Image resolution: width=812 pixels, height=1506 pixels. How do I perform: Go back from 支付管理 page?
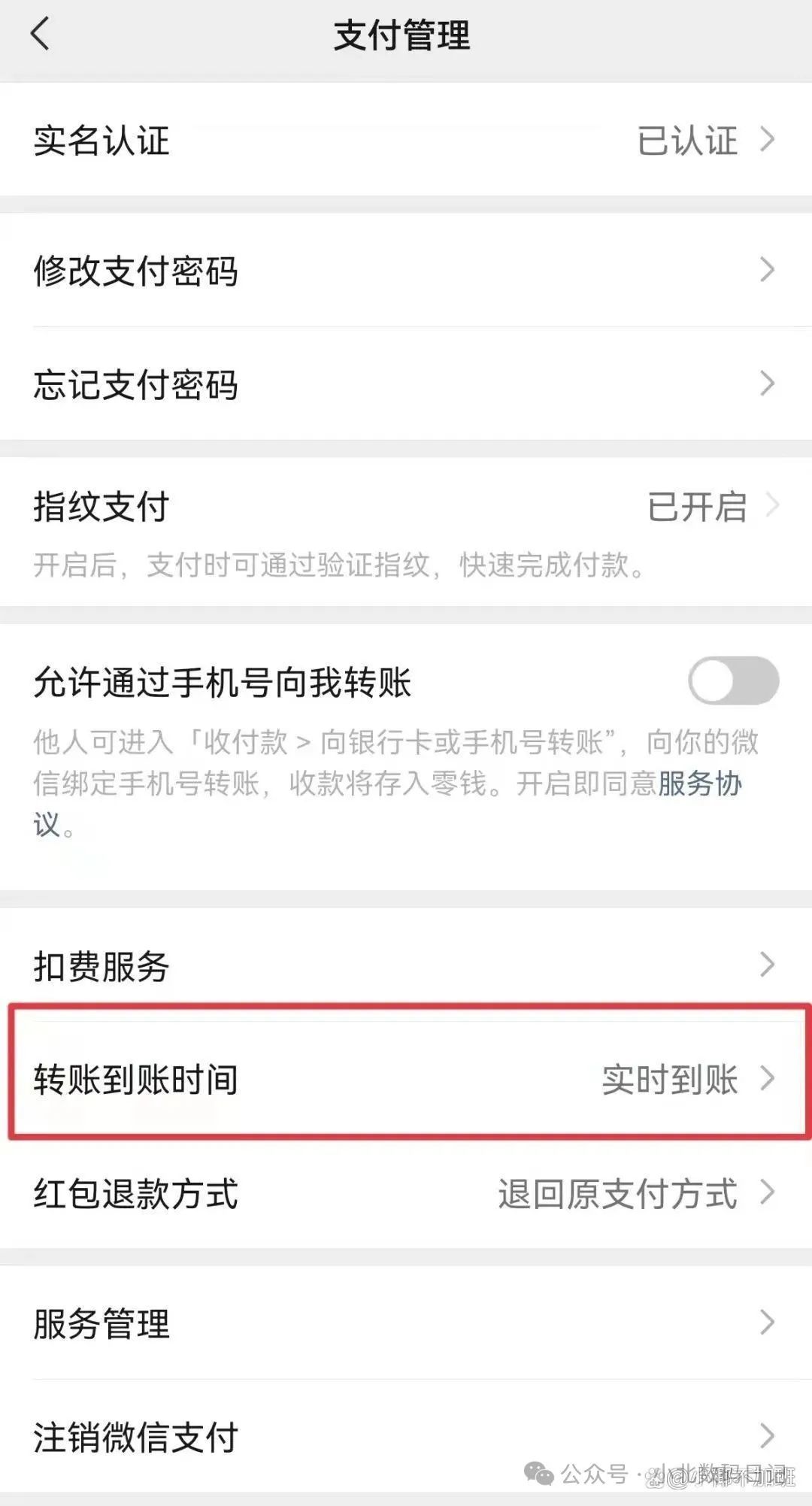[41, 35]
